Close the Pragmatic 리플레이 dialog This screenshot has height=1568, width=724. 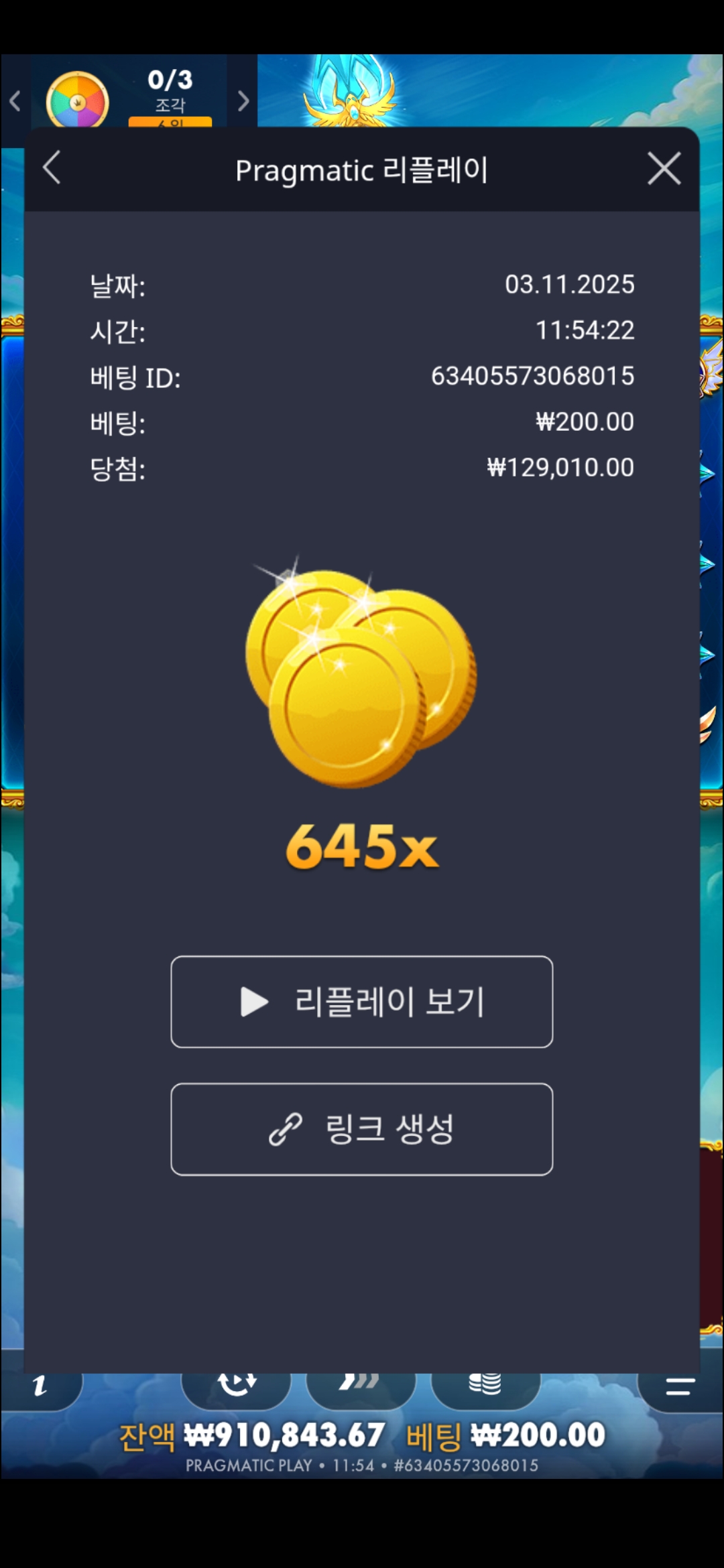point(664,168)
